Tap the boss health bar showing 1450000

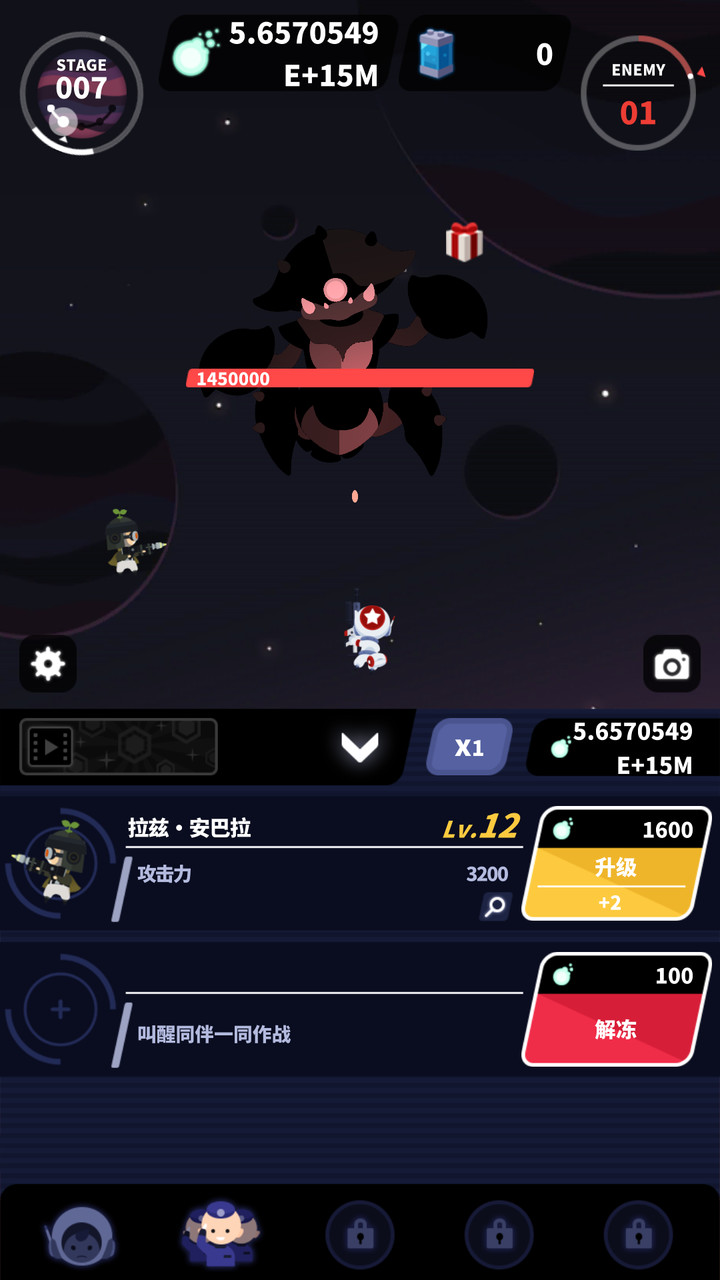coord(358,379)
